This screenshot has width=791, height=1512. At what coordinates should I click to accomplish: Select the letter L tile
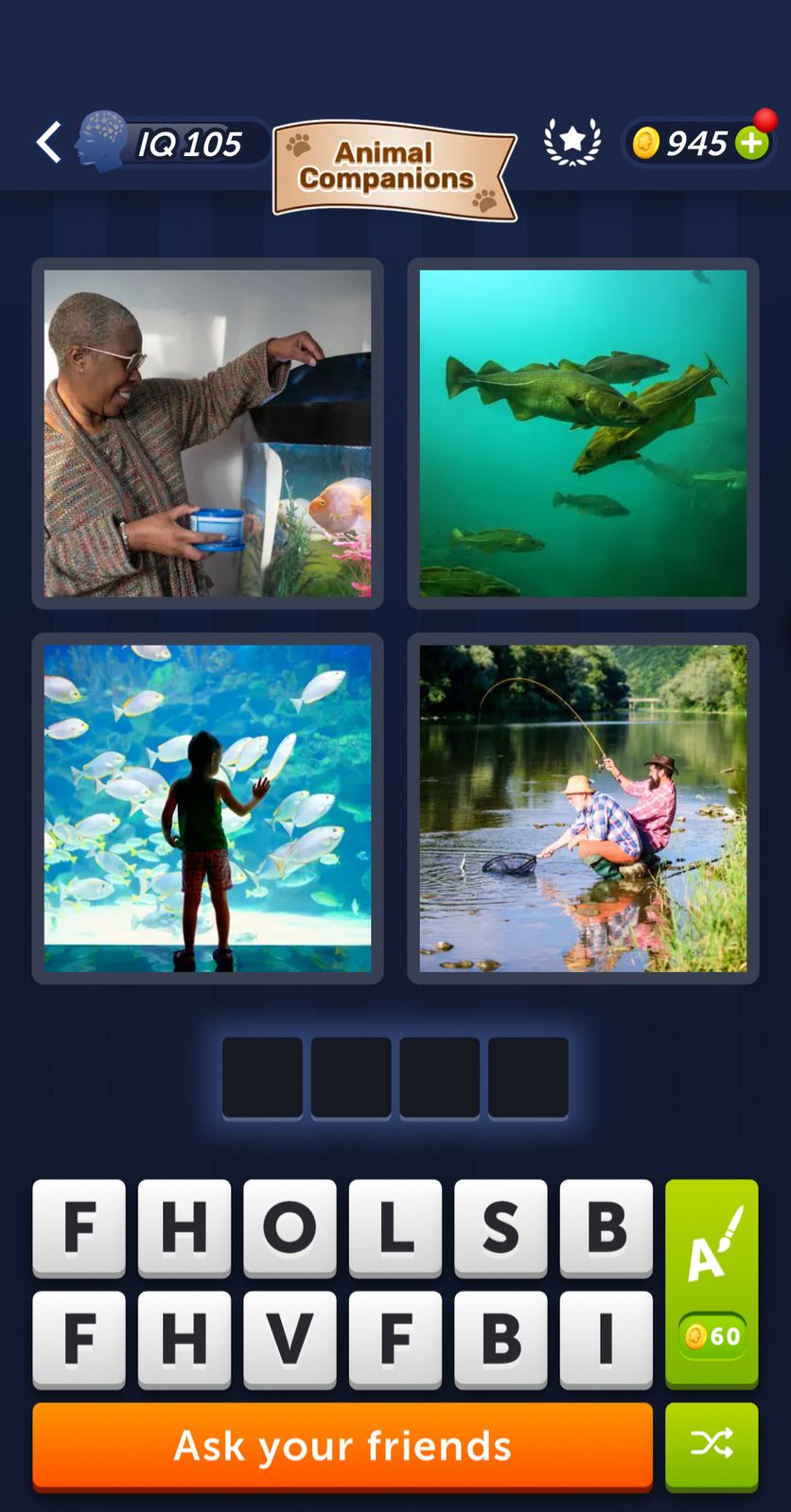[x=395, y=1227]
